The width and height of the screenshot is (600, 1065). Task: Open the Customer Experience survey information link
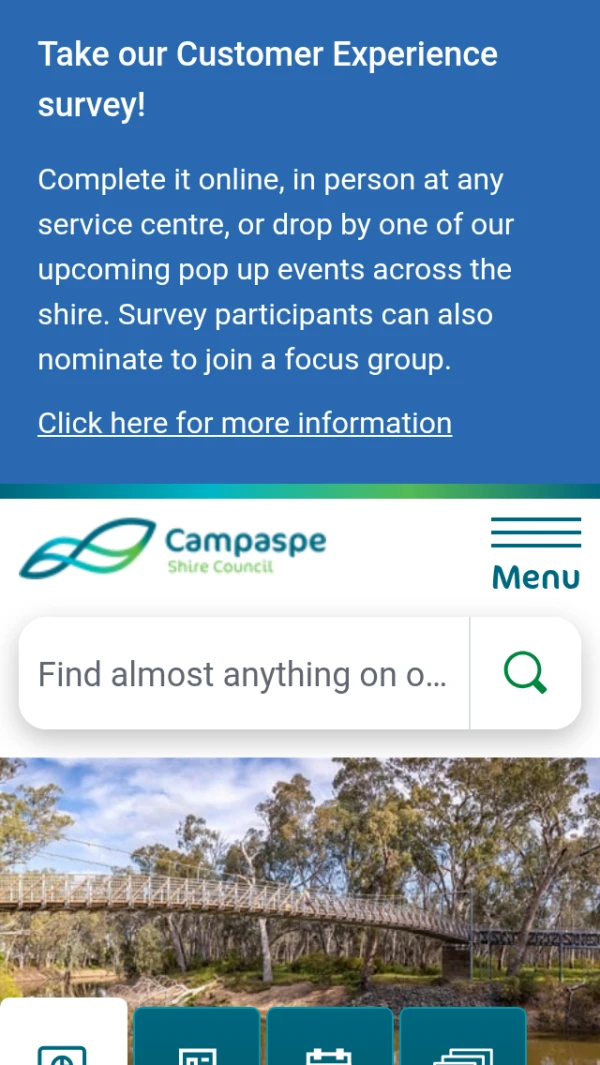coord(245,423)
